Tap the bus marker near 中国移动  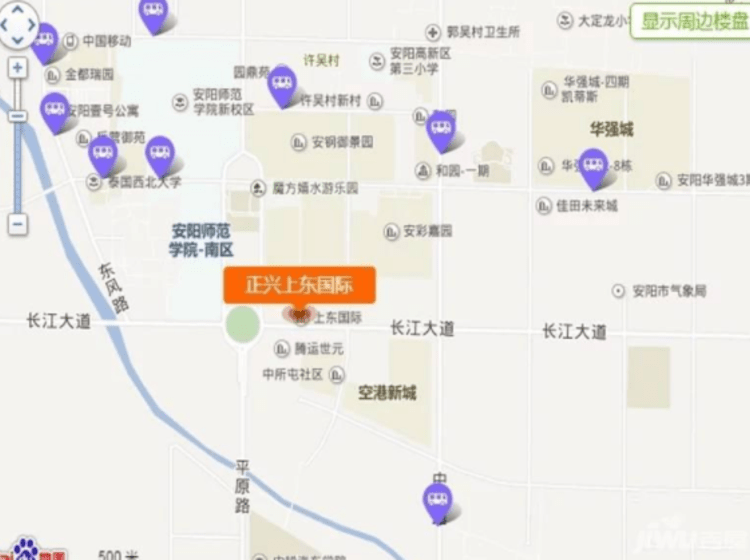pos(45,41)
